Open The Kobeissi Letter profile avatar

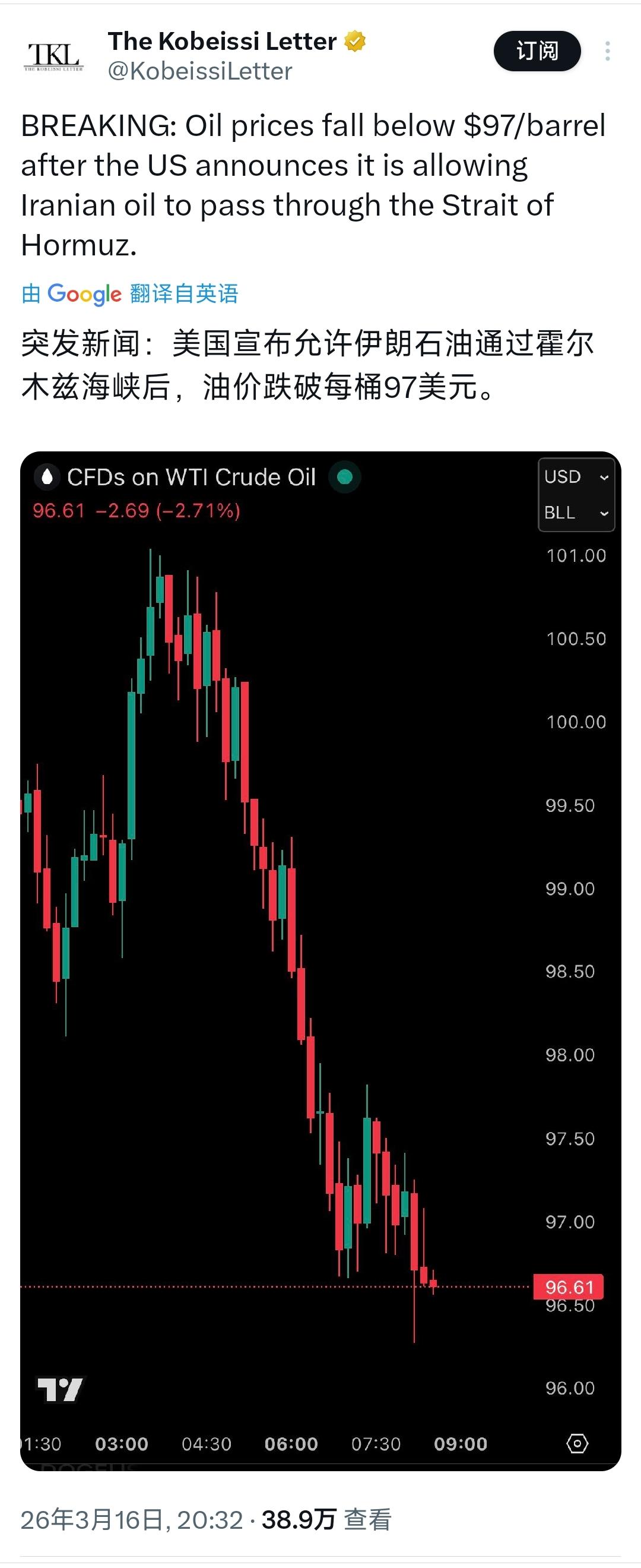coord(53,56)
